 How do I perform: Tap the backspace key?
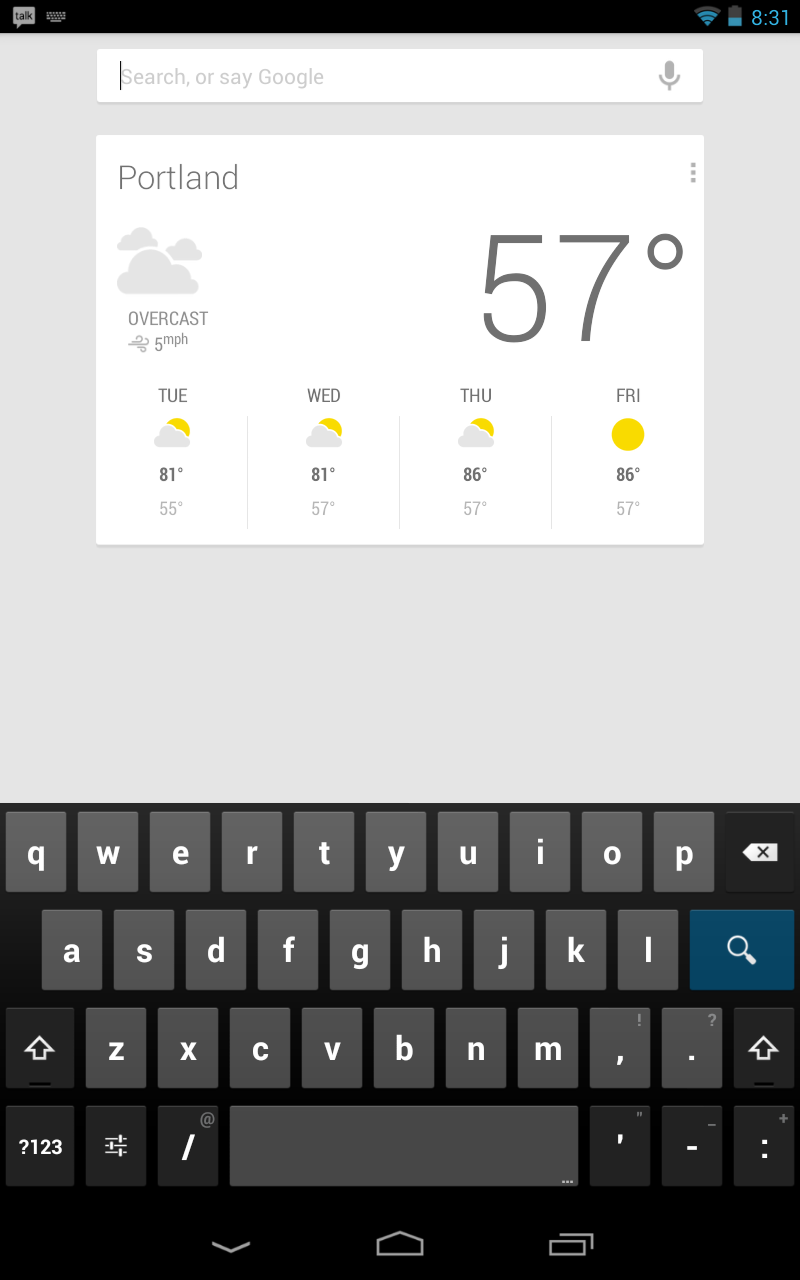coord(760,853)
